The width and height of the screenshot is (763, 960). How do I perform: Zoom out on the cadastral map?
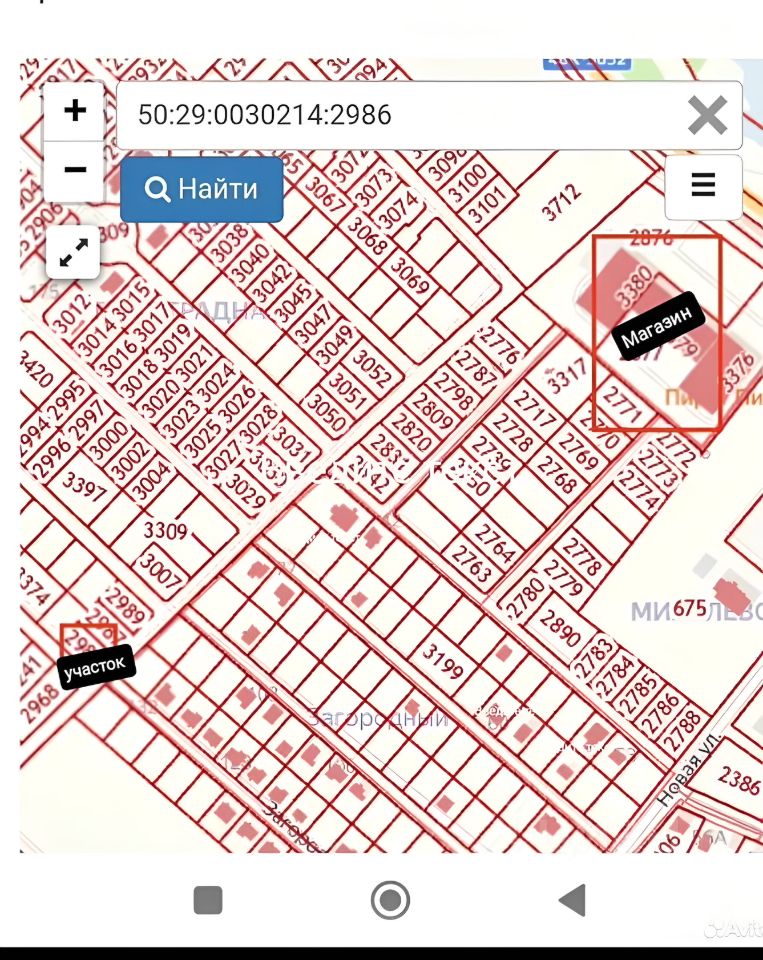74,170
